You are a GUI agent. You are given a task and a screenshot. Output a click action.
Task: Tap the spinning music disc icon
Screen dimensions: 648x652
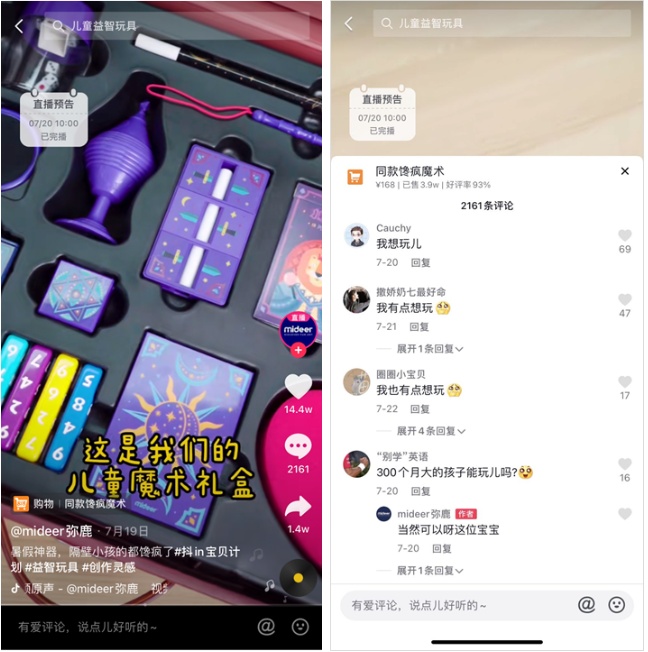(x=298, y=578)
